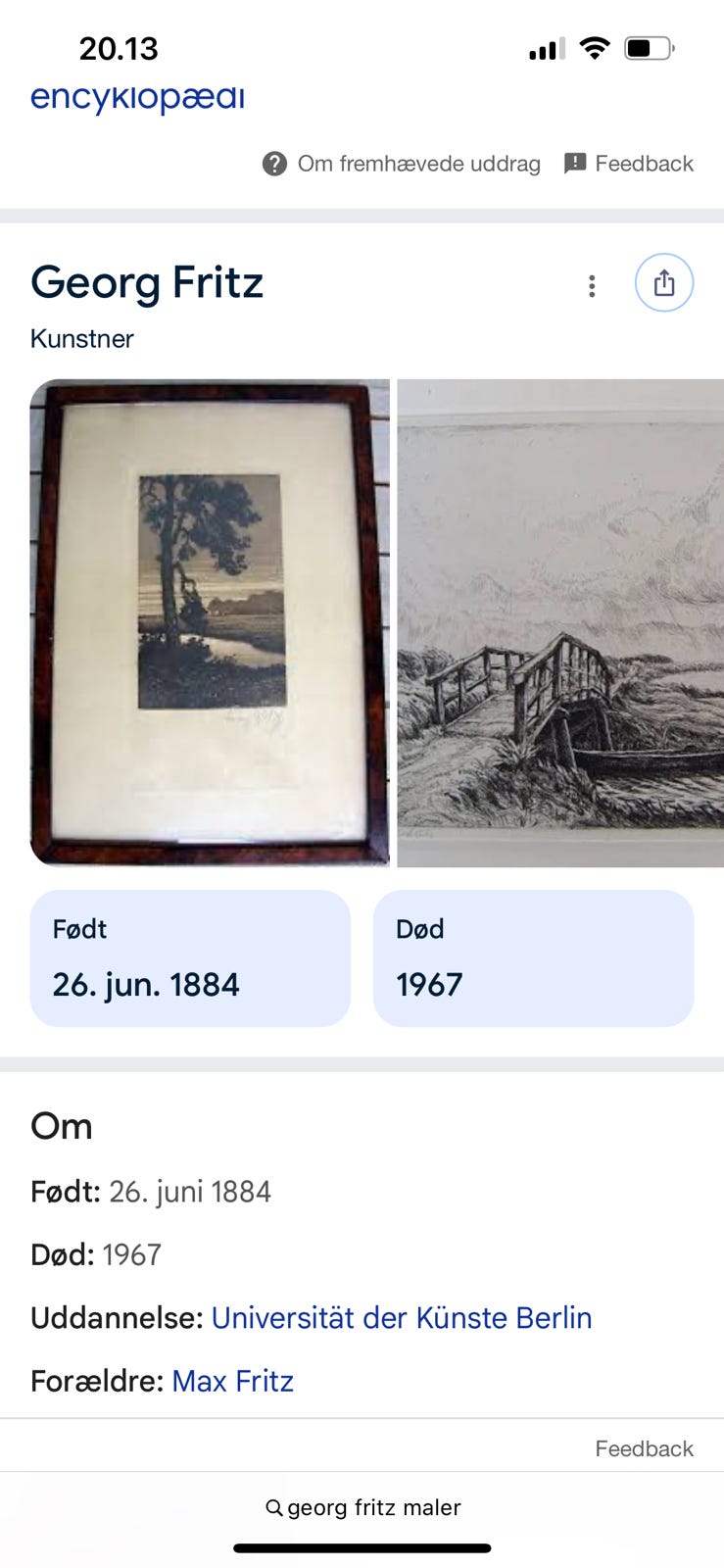Tap the encyklopædi link at the top
Viewport: 724px width, 1568px height.
[x=137, y=95]
